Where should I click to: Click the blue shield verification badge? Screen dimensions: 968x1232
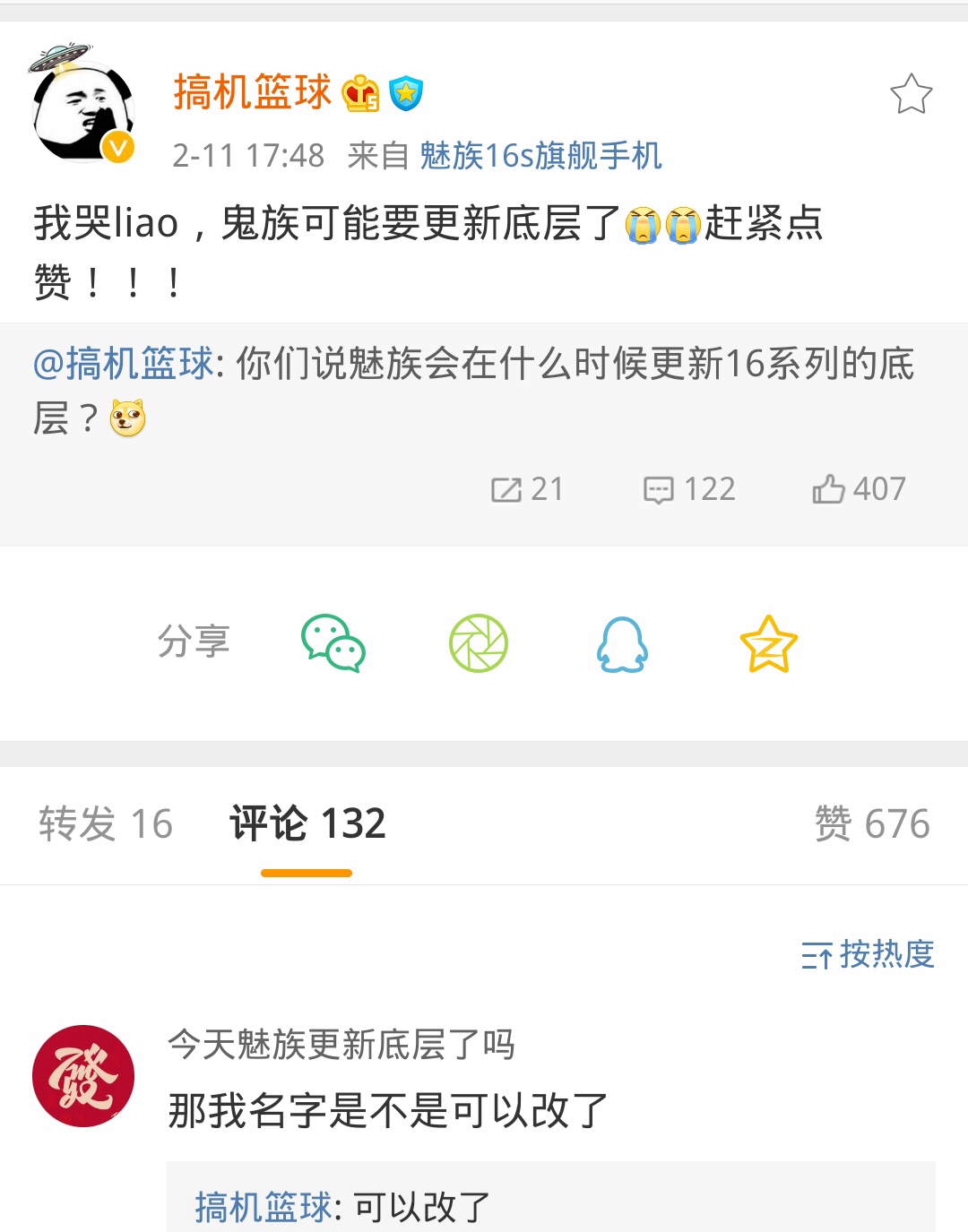(x=408, y=92)
